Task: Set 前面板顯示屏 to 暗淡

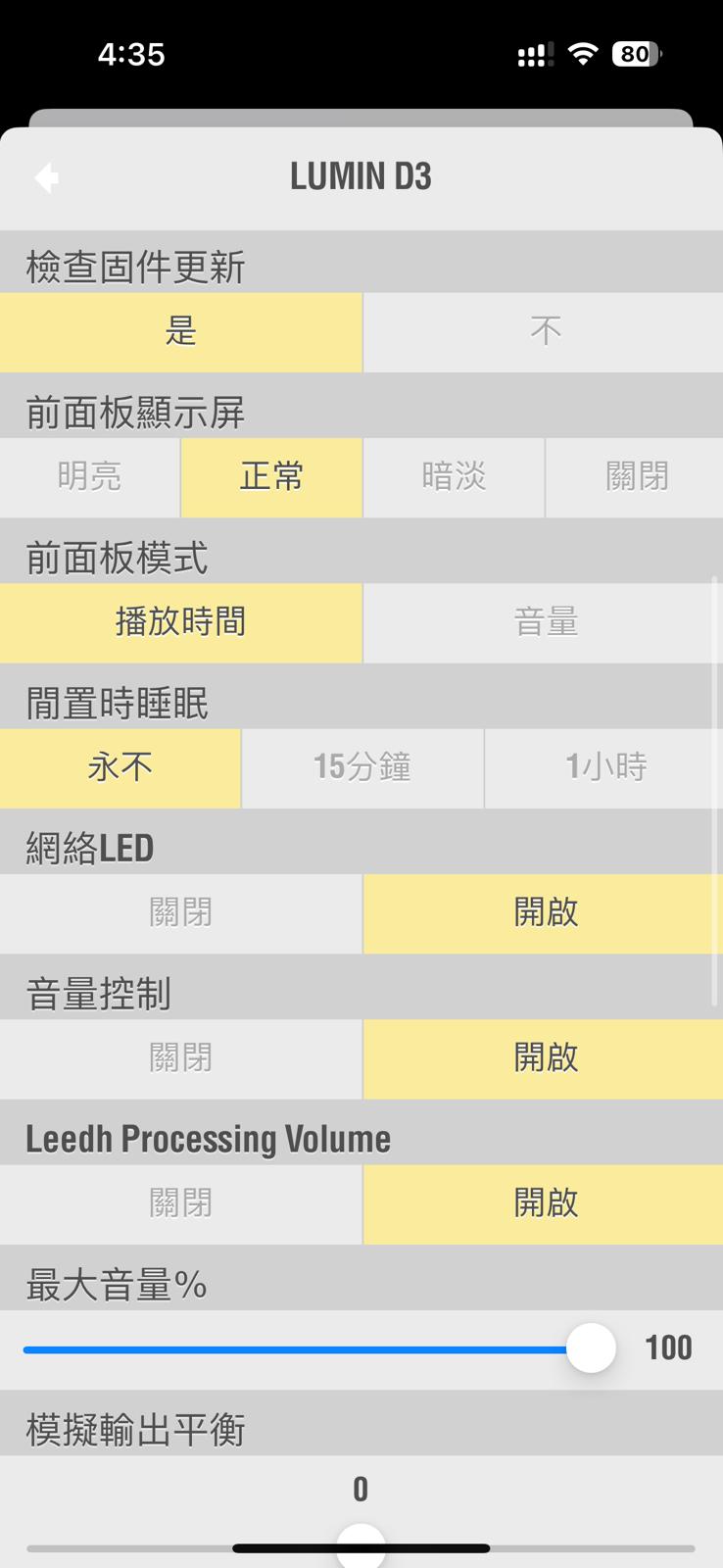Action: pos(454,477)
